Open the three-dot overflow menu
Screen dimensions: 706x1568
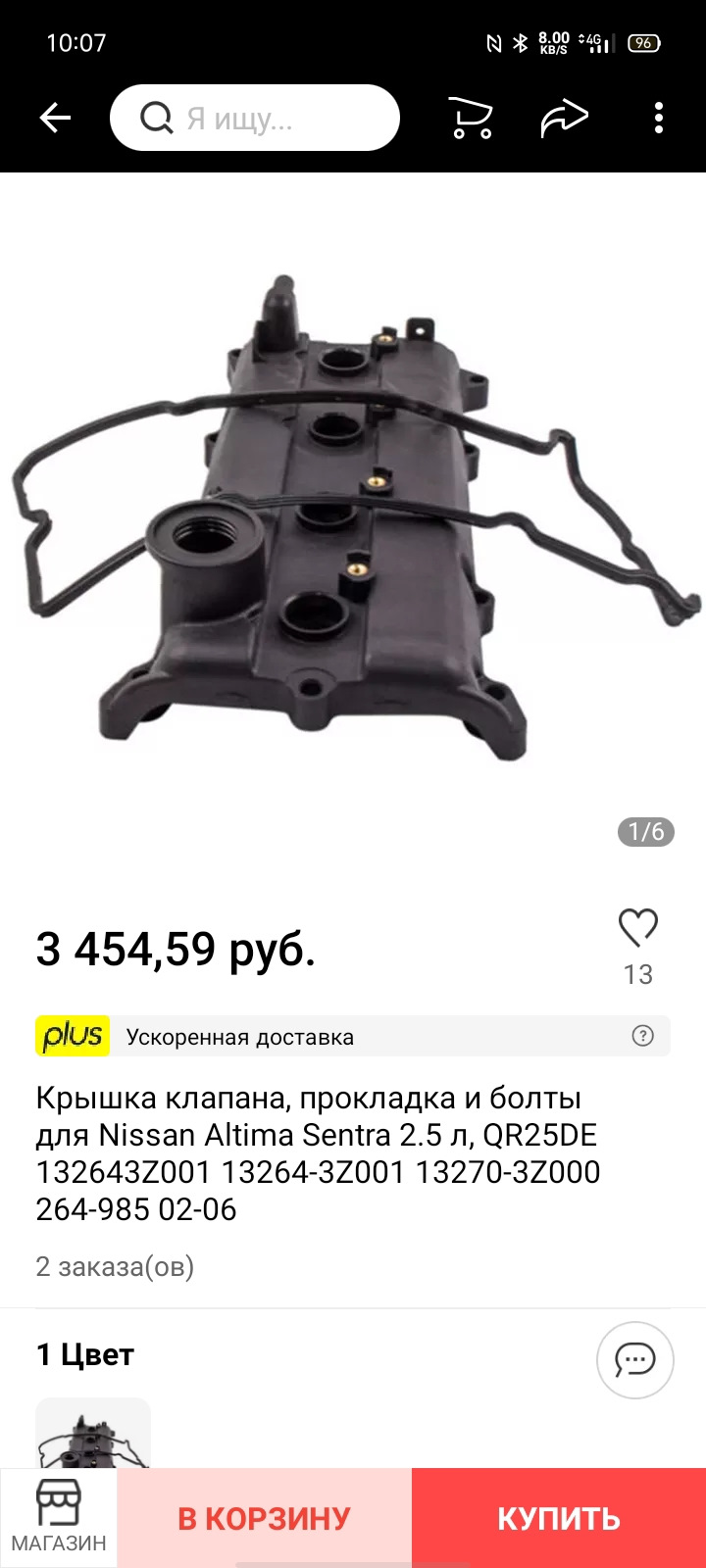coord(657,118)
